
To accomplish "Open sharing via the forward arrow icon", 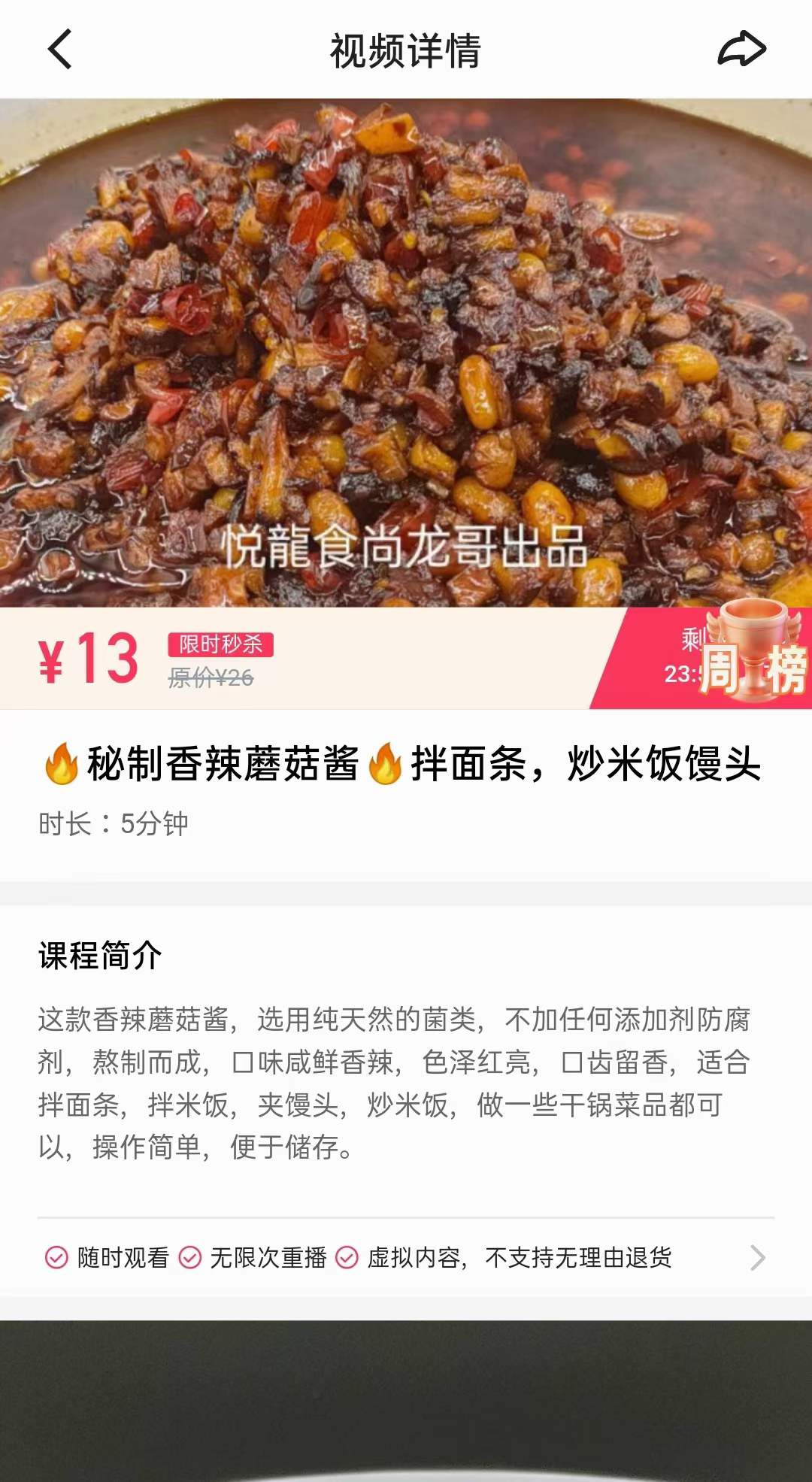I will pyautogui.click(x=741, y=50).
